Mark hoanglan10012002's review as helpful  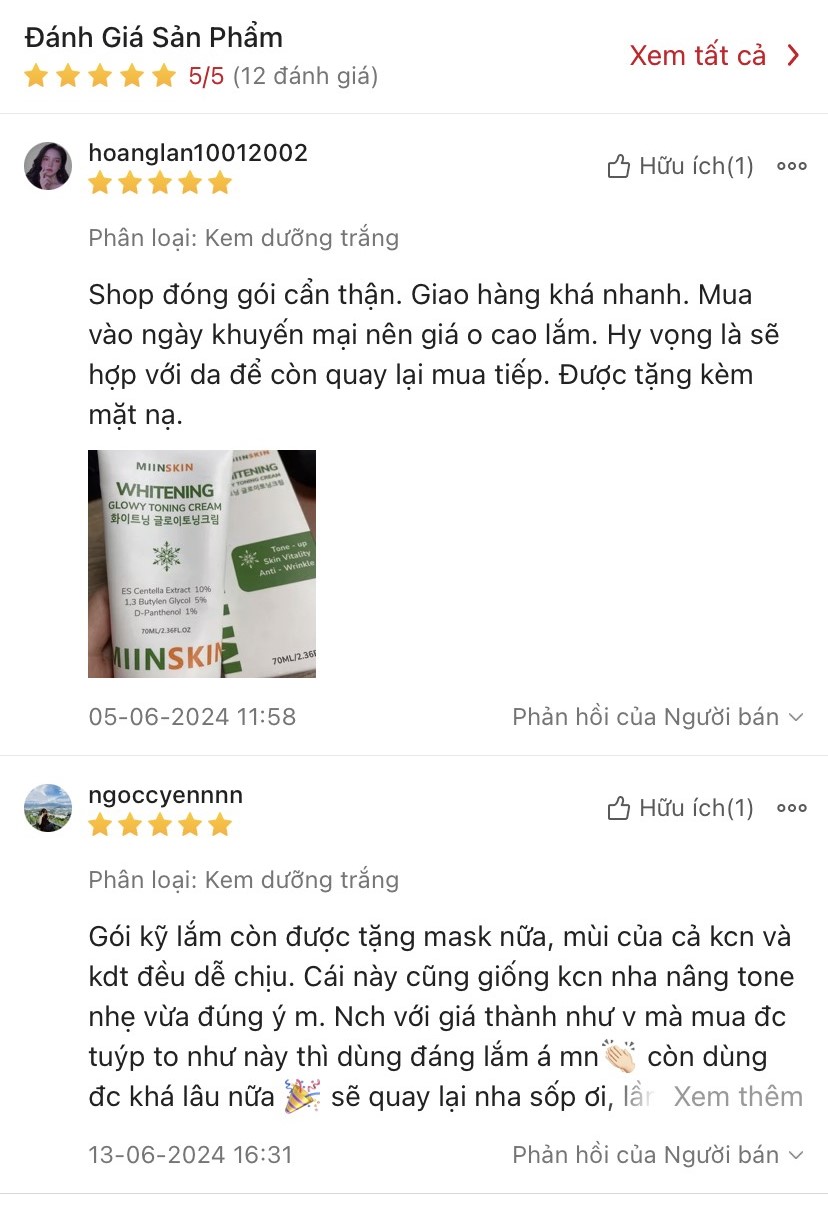[x=680, y=167]
